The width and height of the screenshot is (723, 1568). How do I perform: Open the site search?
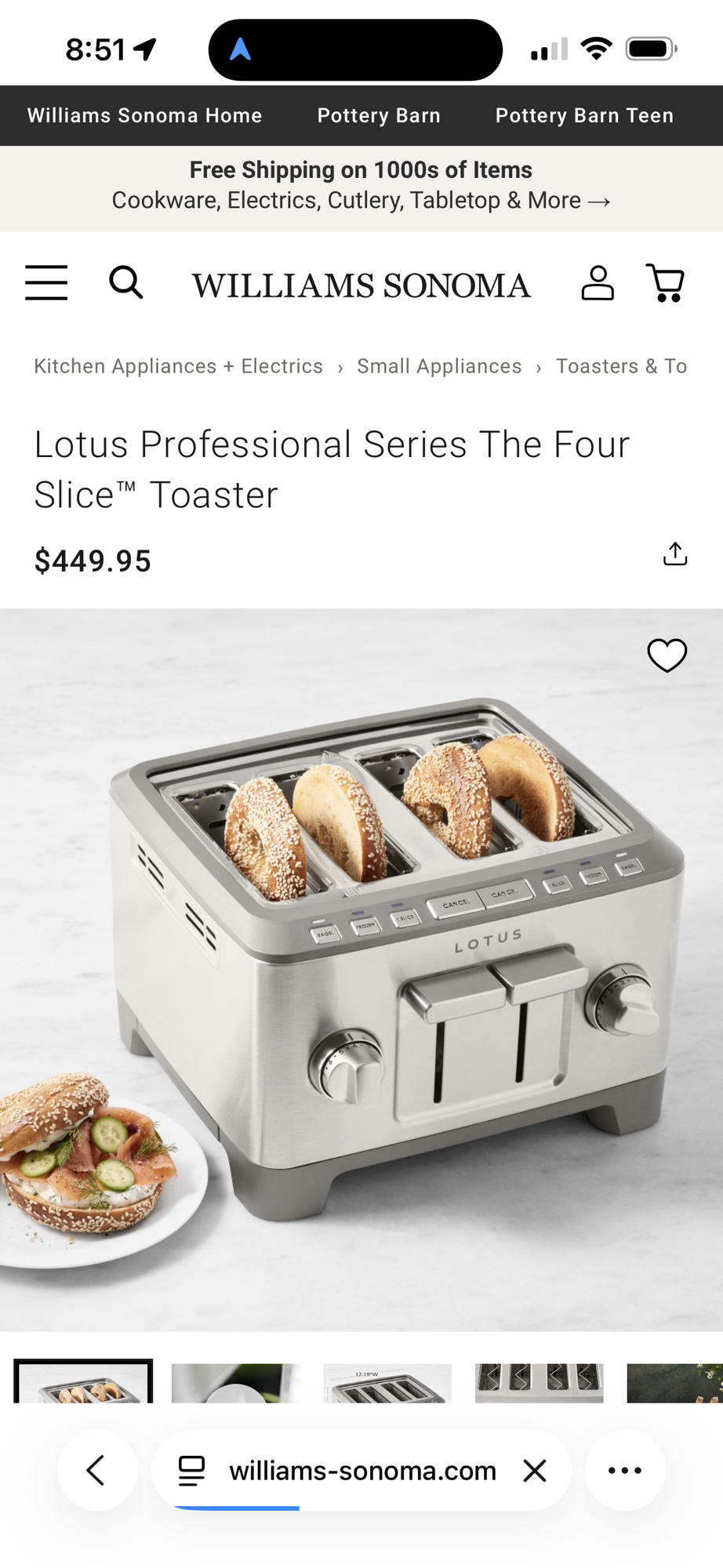(x=125, y=282)
